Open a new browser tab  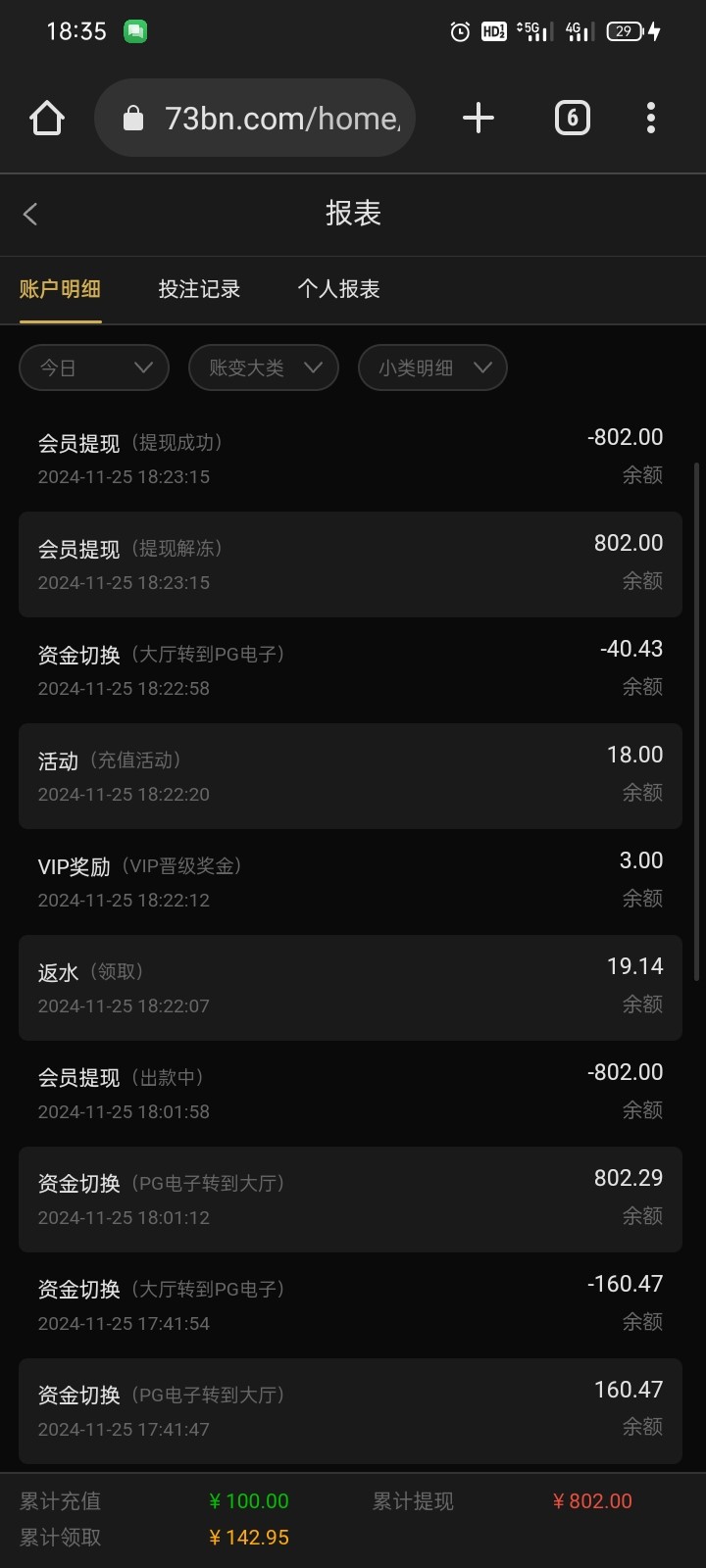479,119
